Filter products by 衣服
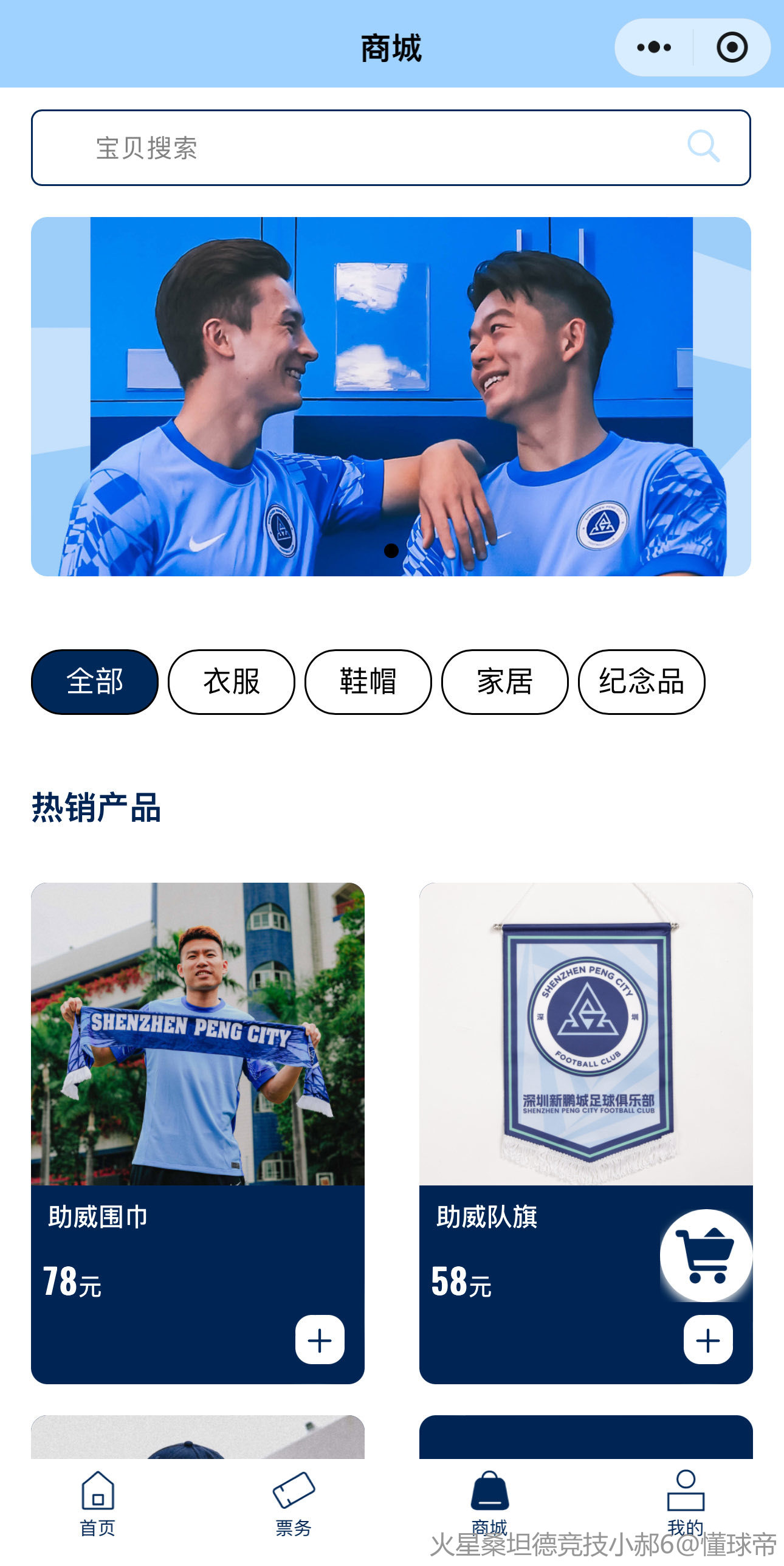The width and height of the screenshot is (784, 1566). pos(232,681)
